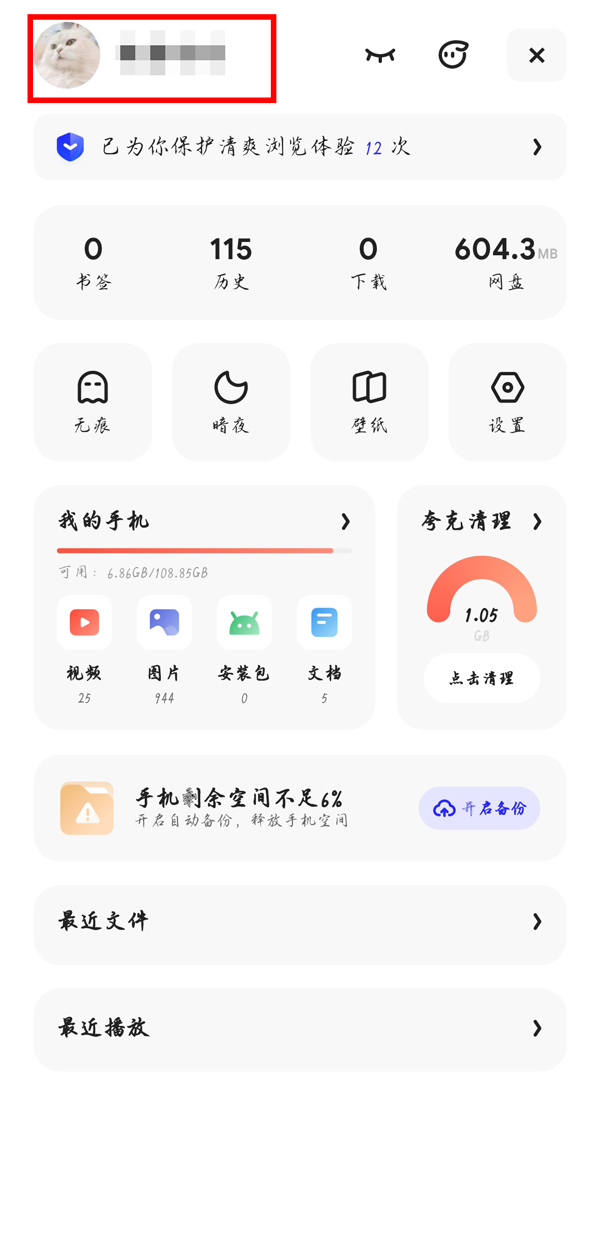This screenshot has height=1240, width=600.
Task: Open 设置 settings
Action: click(x=507, y=402)
